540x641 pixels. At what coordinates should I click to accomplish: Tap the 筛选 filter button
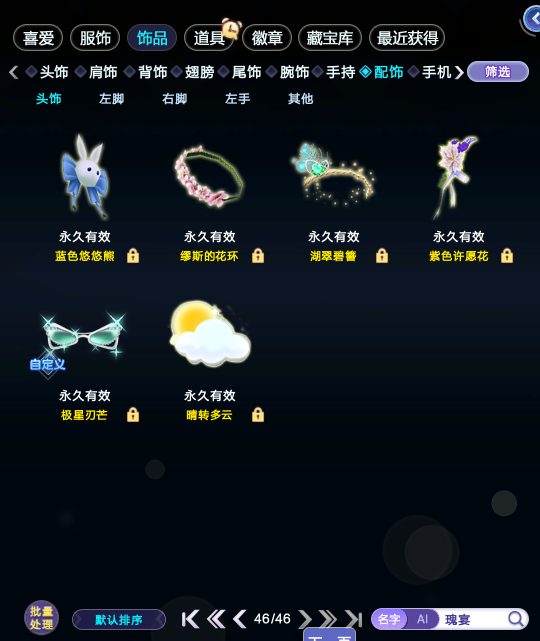[x=497, y=72]
